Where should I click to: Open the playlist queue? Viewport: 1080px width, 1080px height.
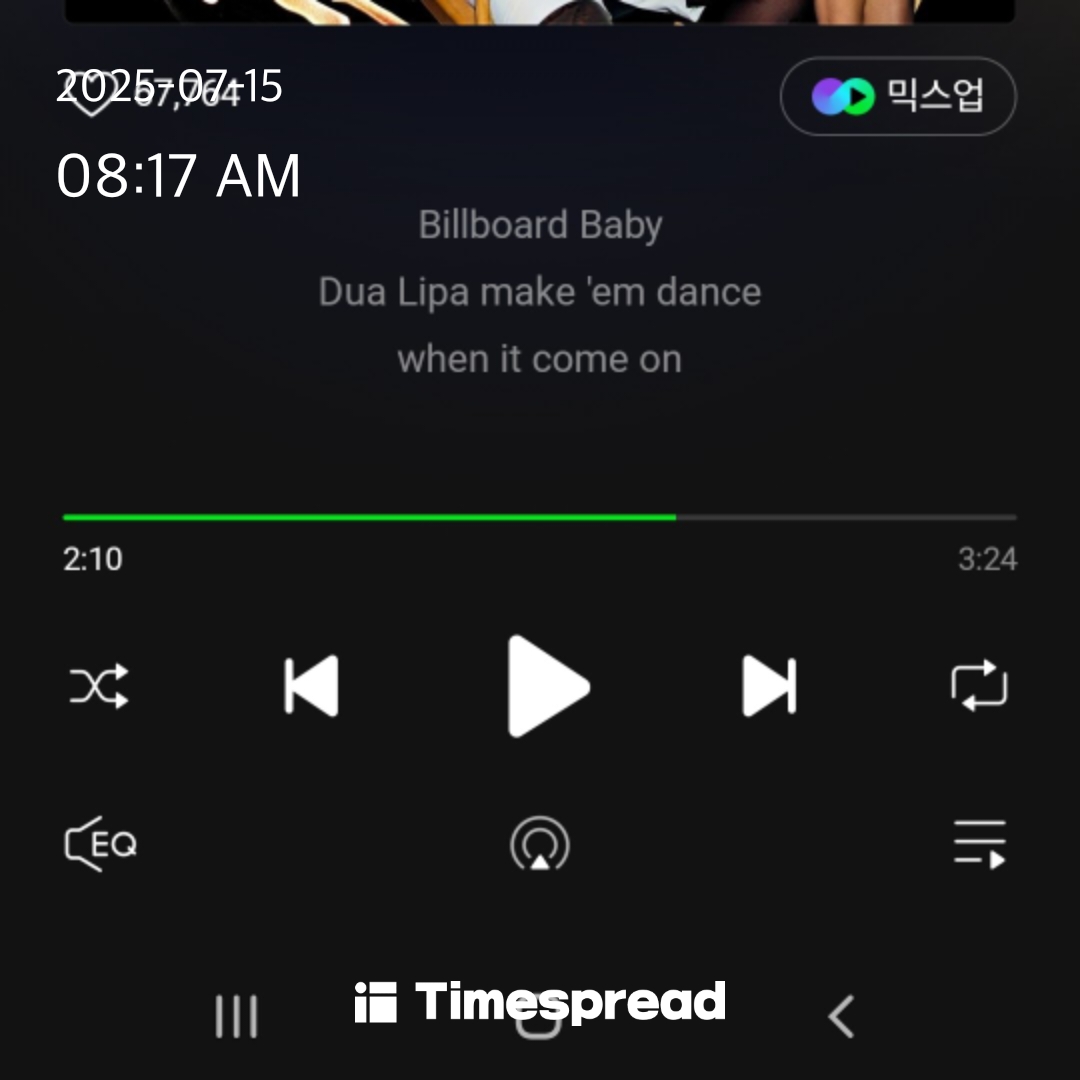979,845
